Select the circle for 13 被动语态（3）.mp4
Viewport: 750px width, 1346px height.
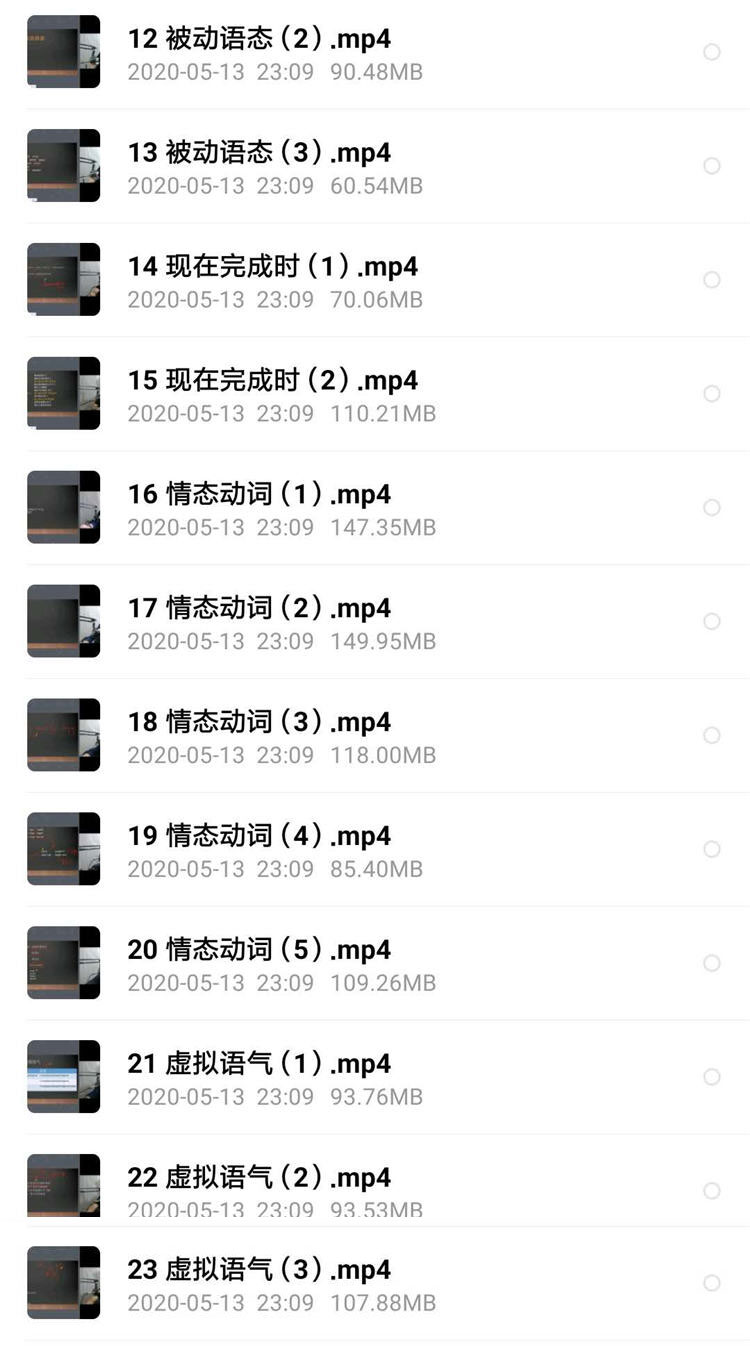tap(712, 166)
